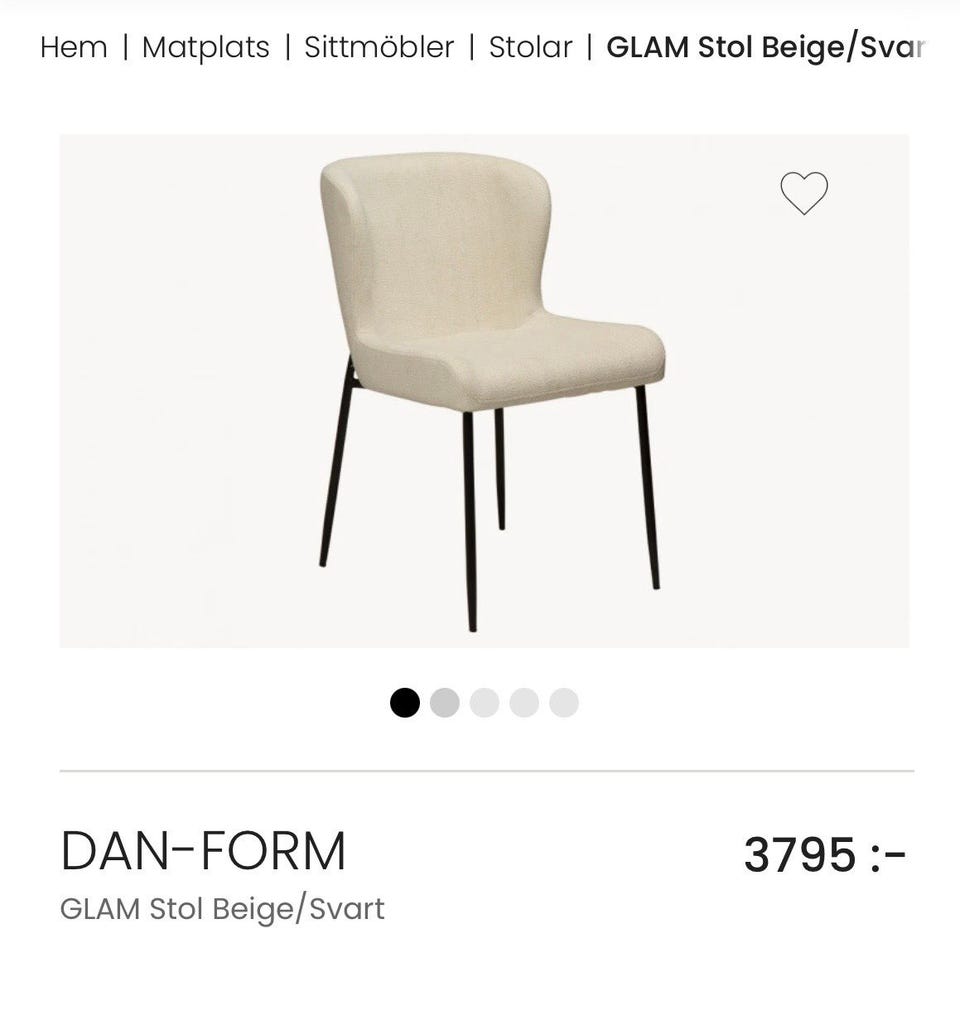Select the price 3795 :-
This screenshot has width=960, height=1011.
(822, 852)
